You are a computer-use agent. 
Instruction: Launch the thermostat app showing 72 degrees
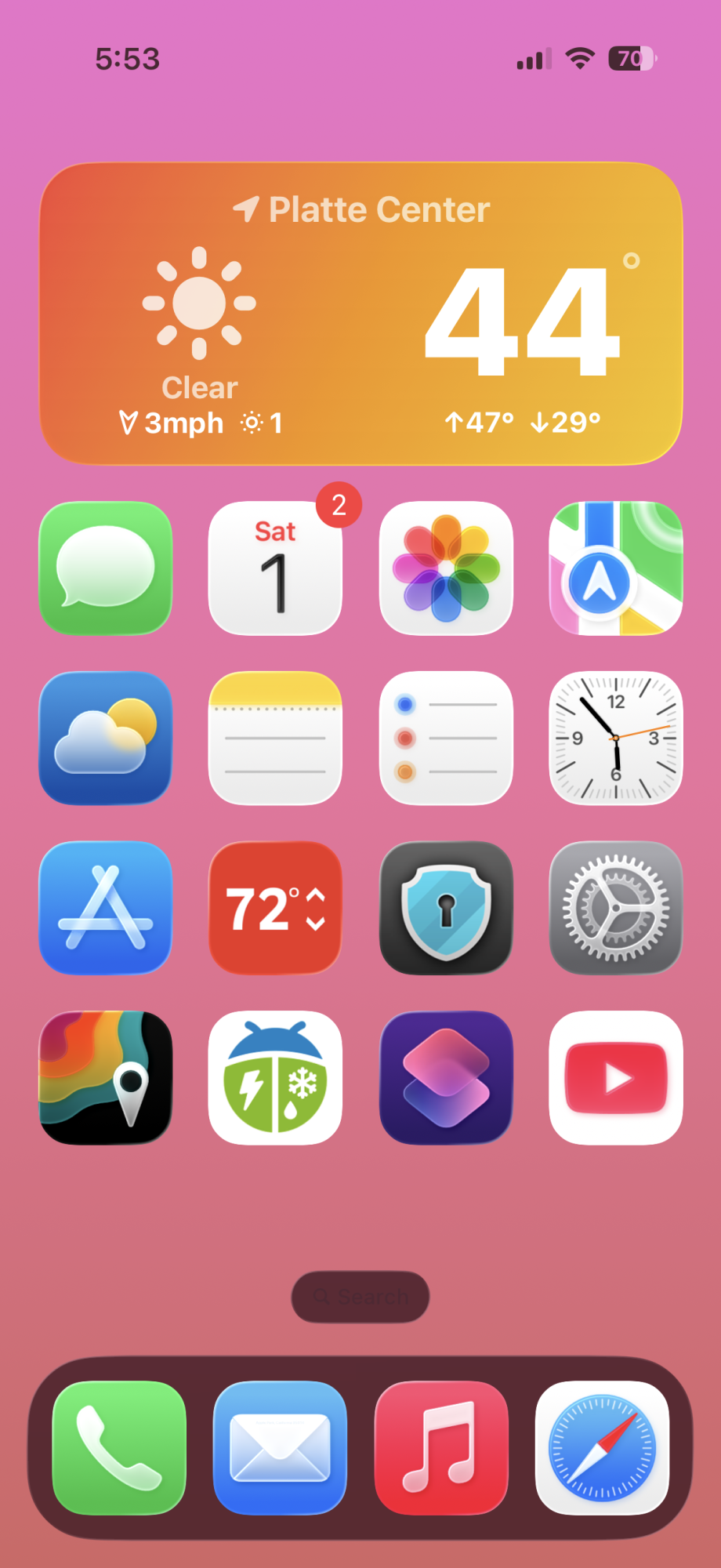pos(275,908)
